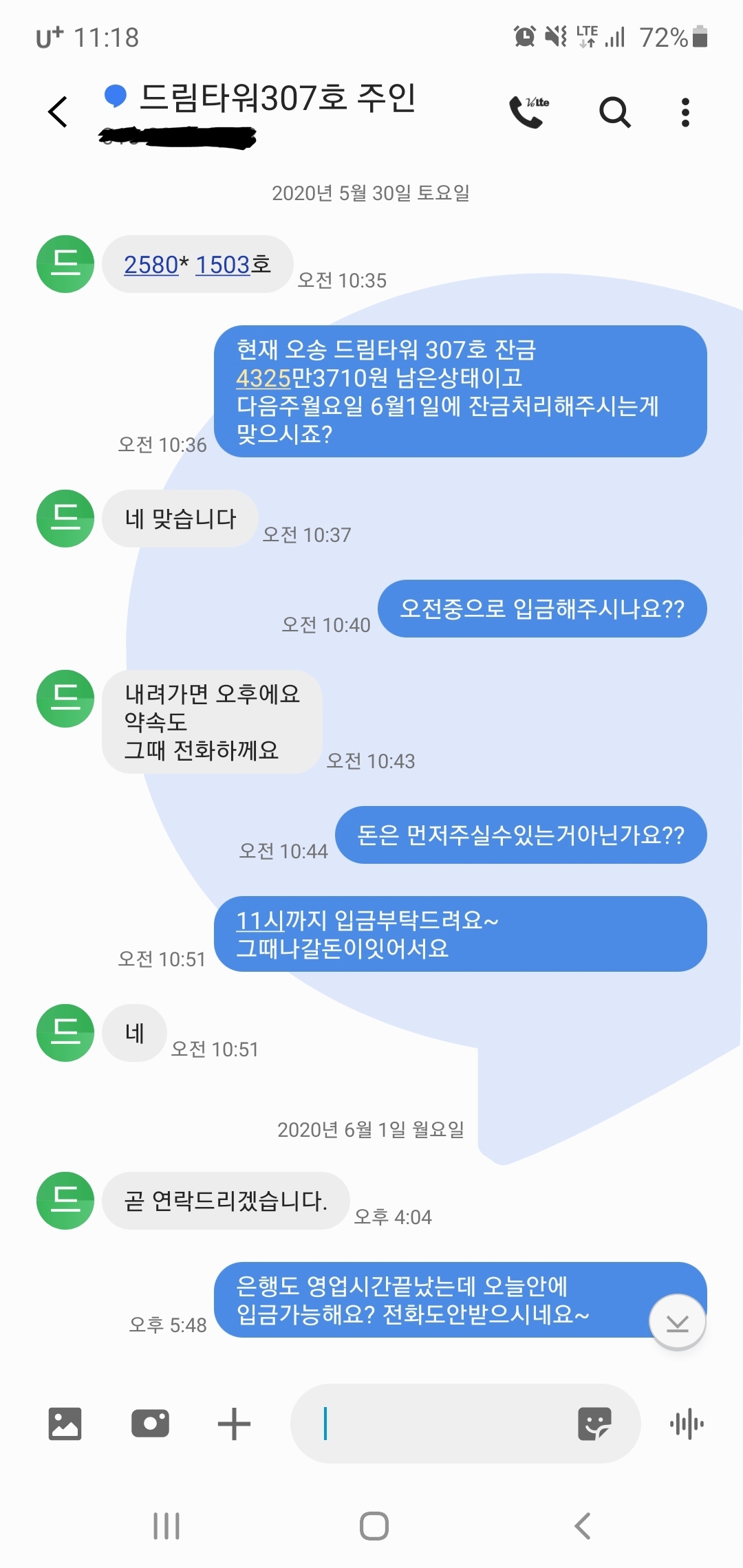
Task: Go to the home screen
Action: (374, 1526)
